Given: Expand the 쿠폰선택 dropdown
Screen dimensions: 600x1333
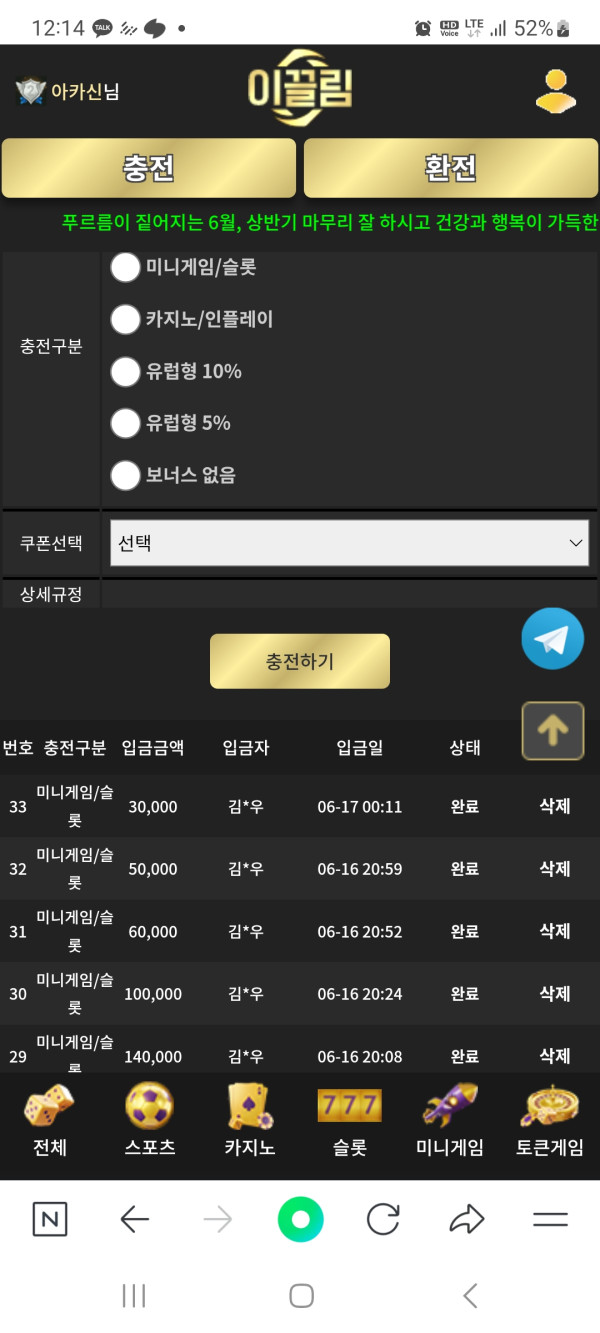Looking at the screenshot, I should click(x=349, y=543).
